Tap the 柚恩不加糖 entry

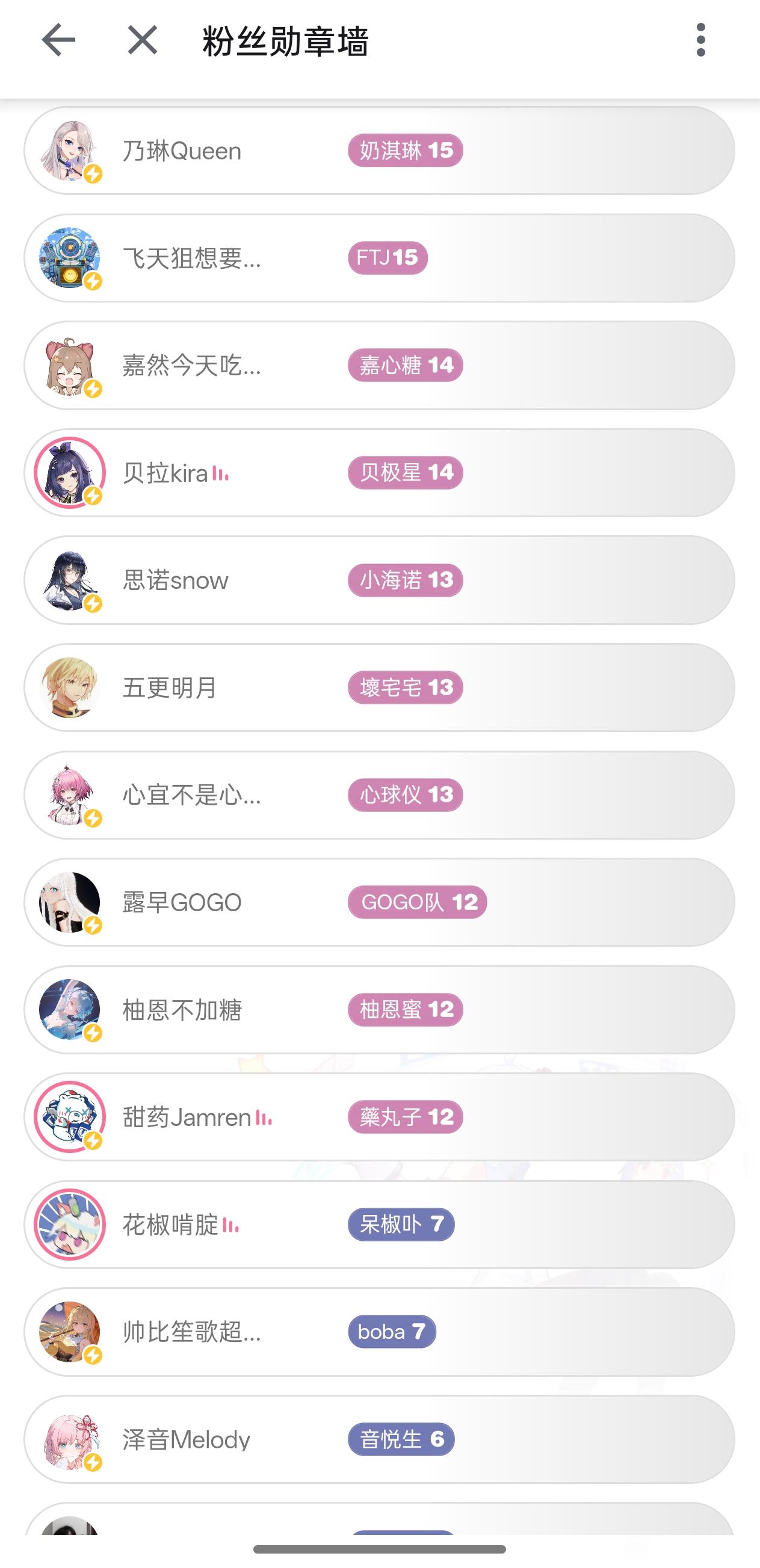[378, 1010]
